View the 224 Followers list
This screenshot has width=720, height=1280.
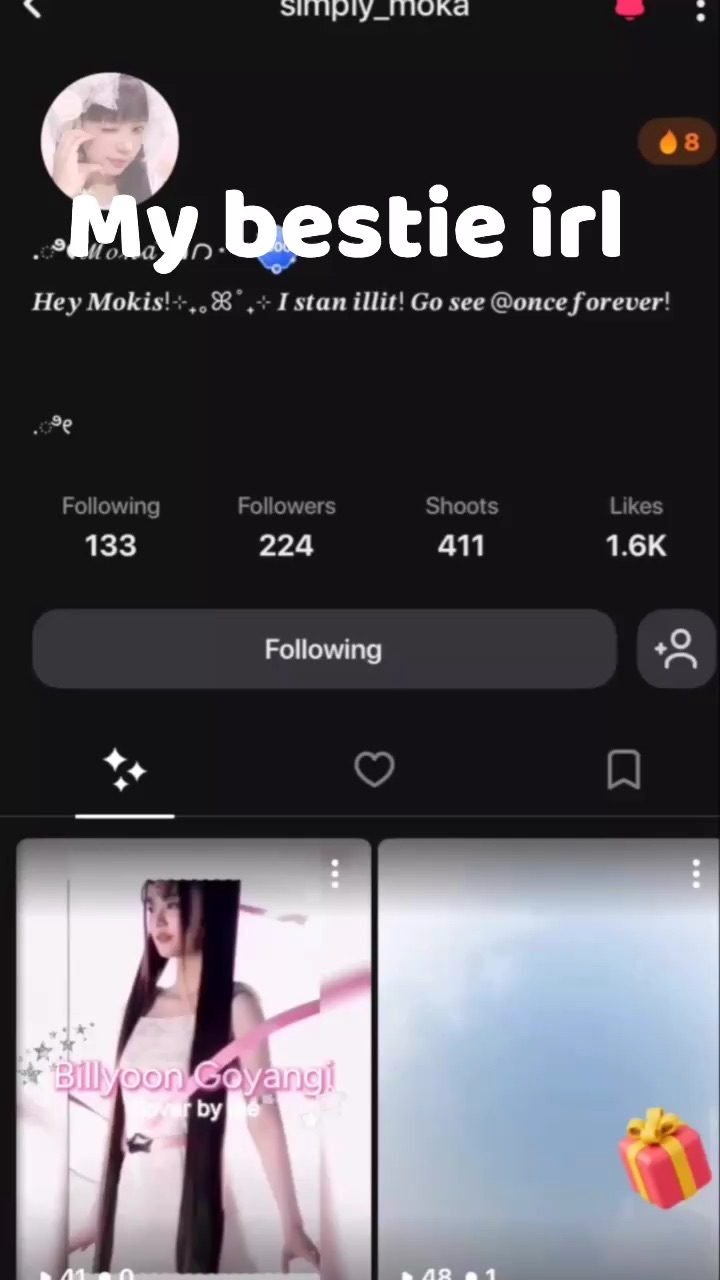(x=286, y=527)
